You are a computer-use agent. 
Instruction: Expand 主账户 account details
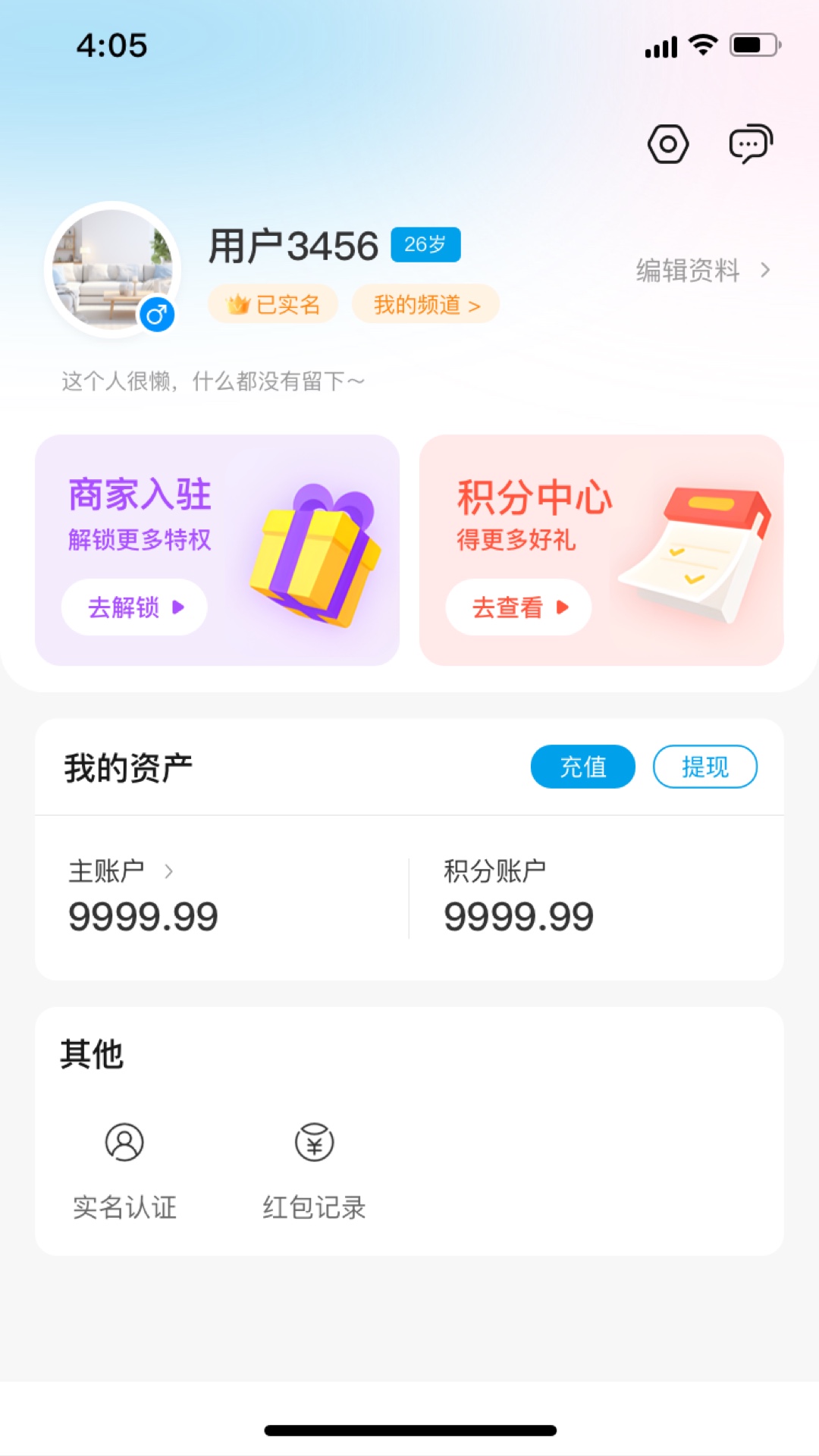119,870
